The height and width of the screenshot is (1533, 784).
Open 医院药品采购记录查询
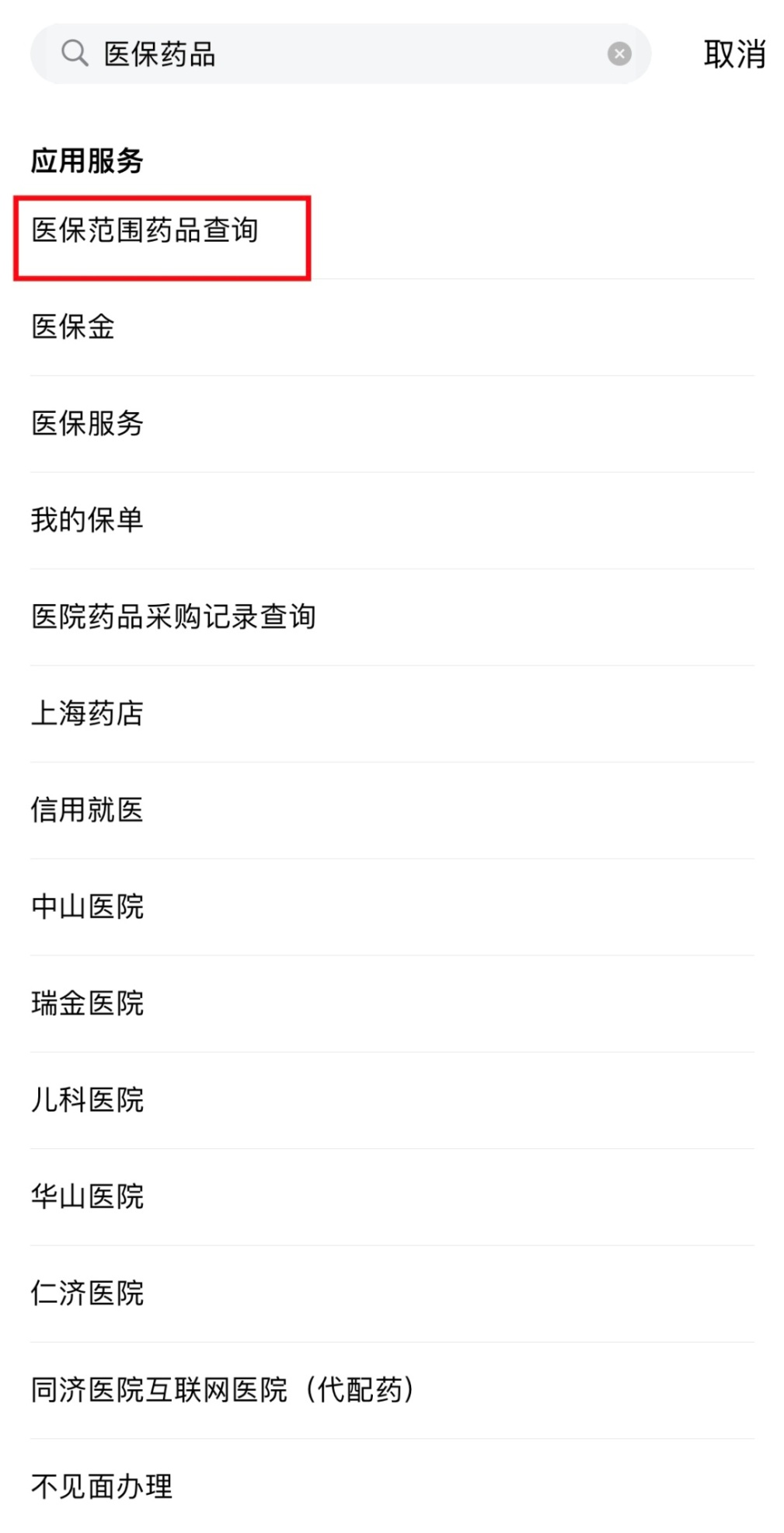173,617
